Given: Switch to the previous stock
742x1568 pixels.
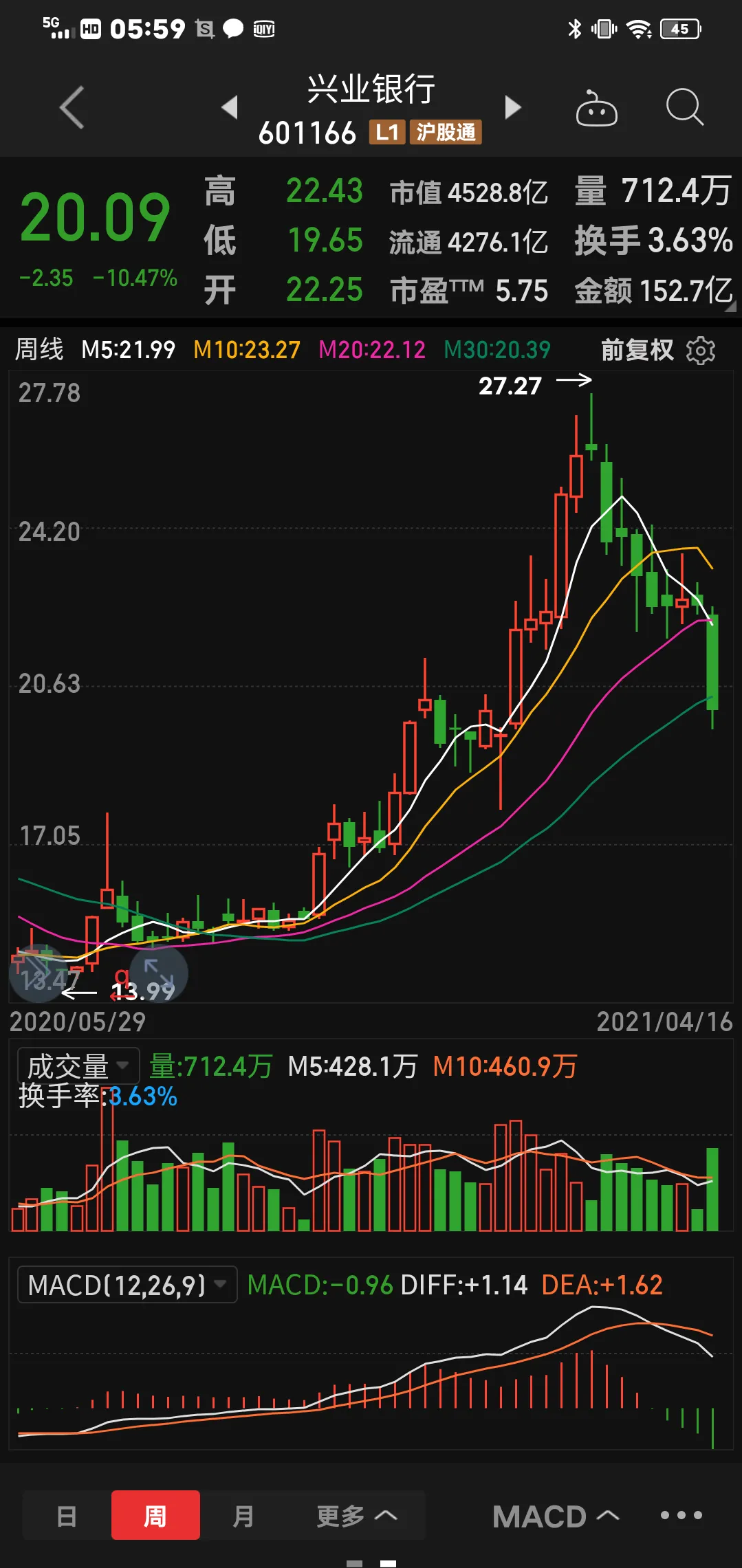Looking at the screenshot, I should (230, 107).
